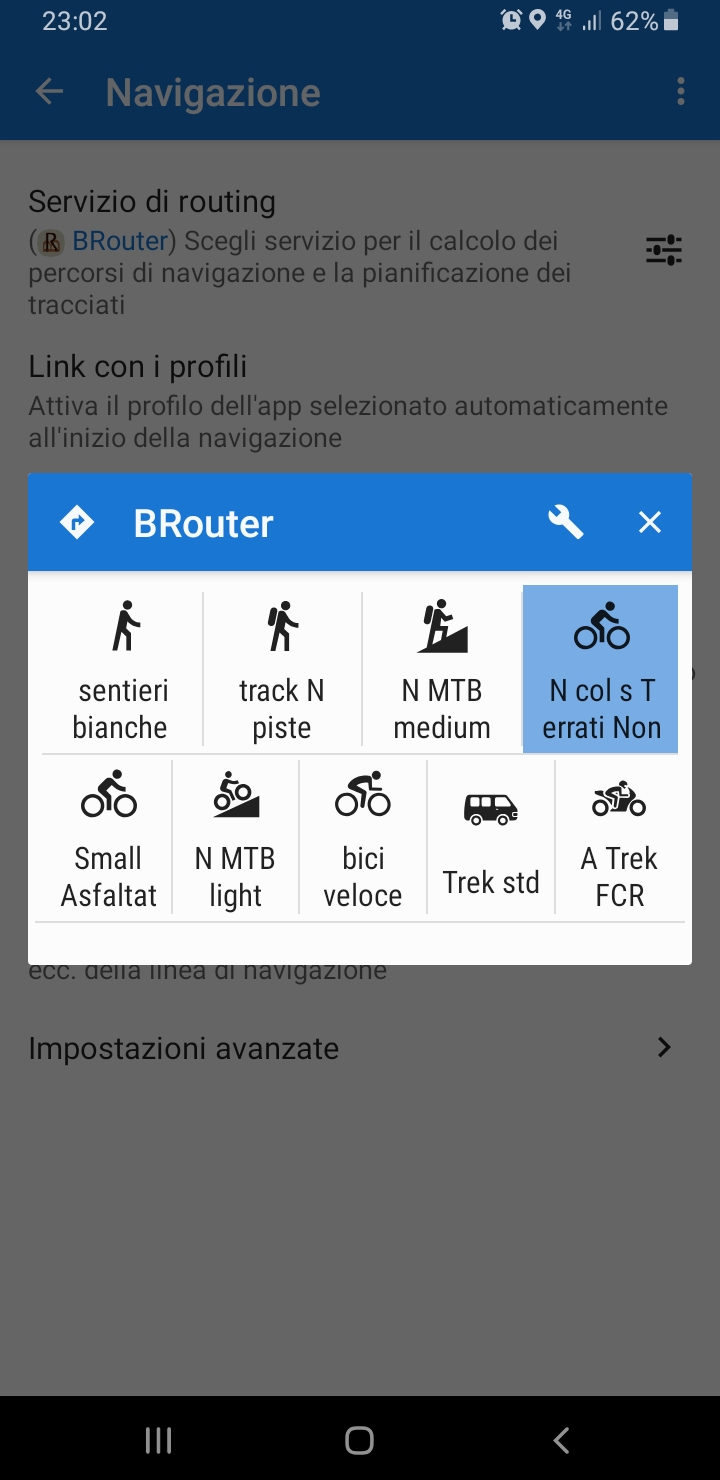Image resolution: width=720 pixels, height=1480 pixels.
Task: Open routing service options sliders icon
Action: [x=663, y=250]
